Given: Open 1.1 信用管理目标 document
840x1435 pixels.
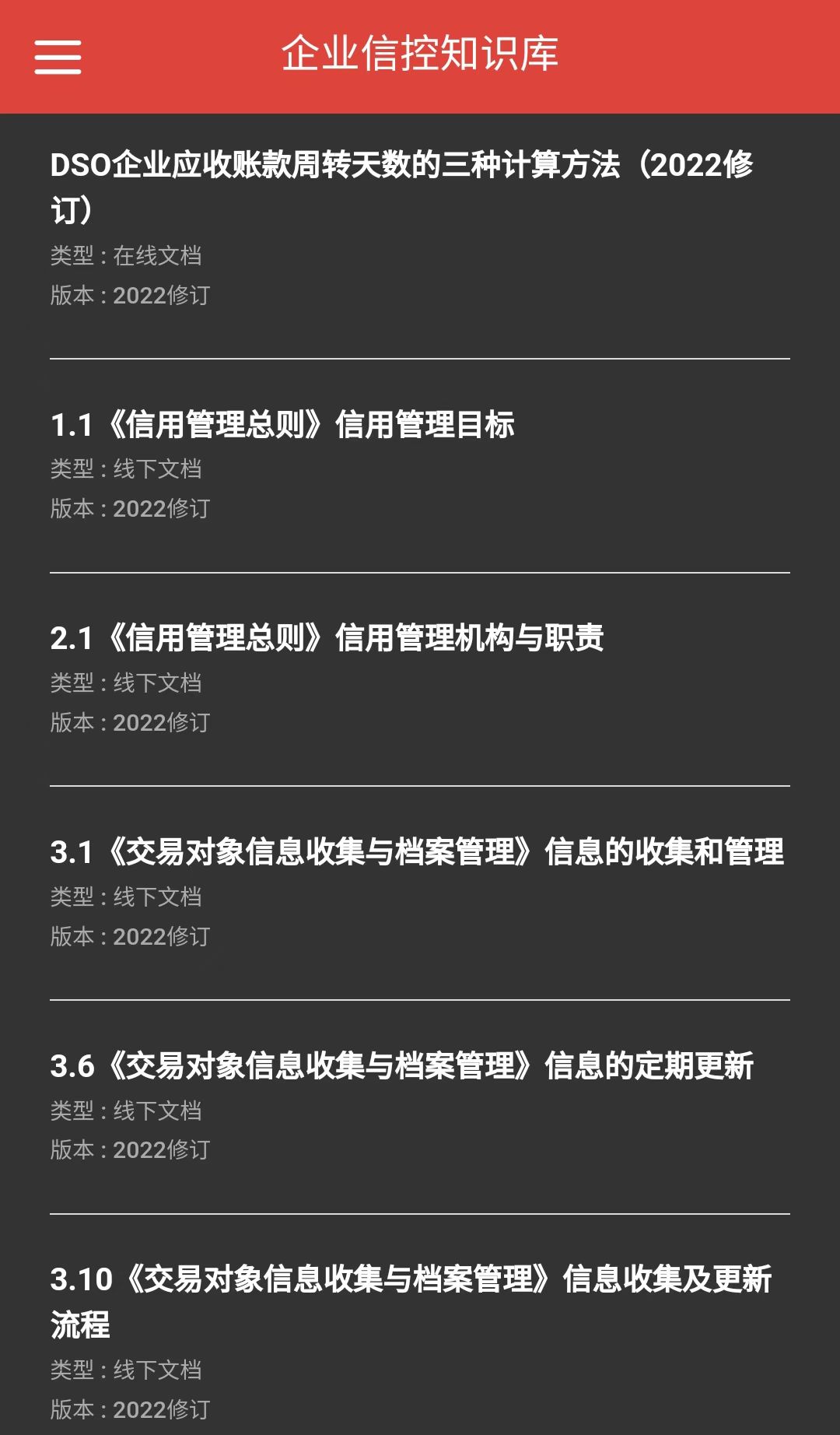Looking at the screenshot, I should click(282, 425).
